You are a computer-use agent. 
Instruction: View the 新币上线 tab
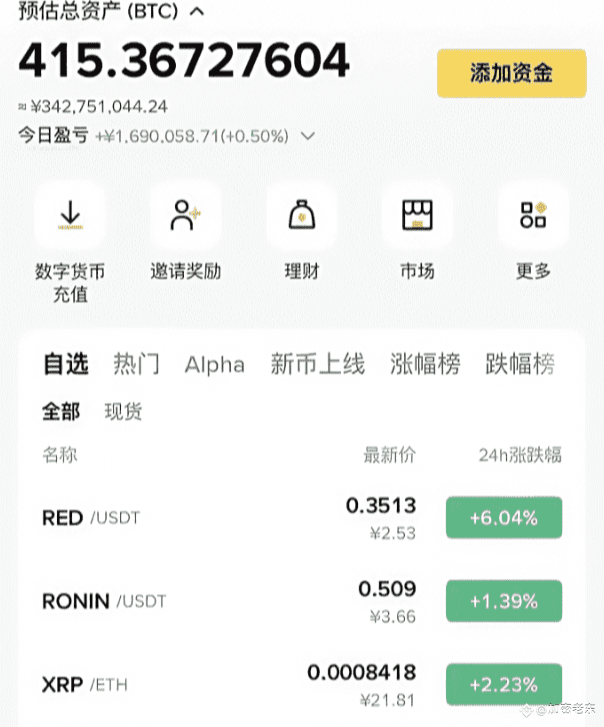pyautogui.click(x=317, y=364)
